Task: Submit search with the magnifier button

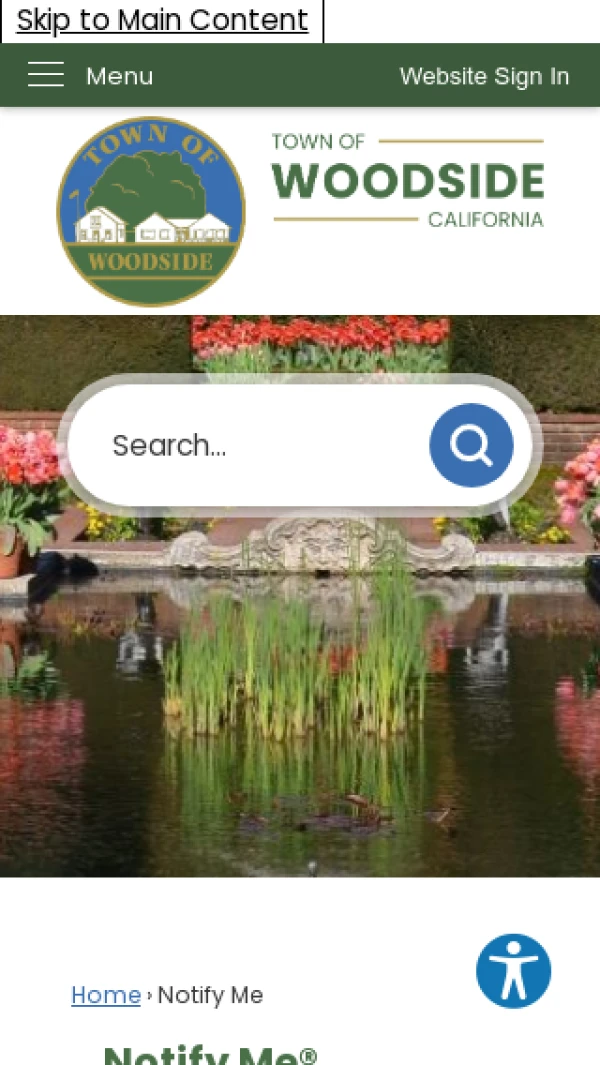Action: click(x=471, y=445)
